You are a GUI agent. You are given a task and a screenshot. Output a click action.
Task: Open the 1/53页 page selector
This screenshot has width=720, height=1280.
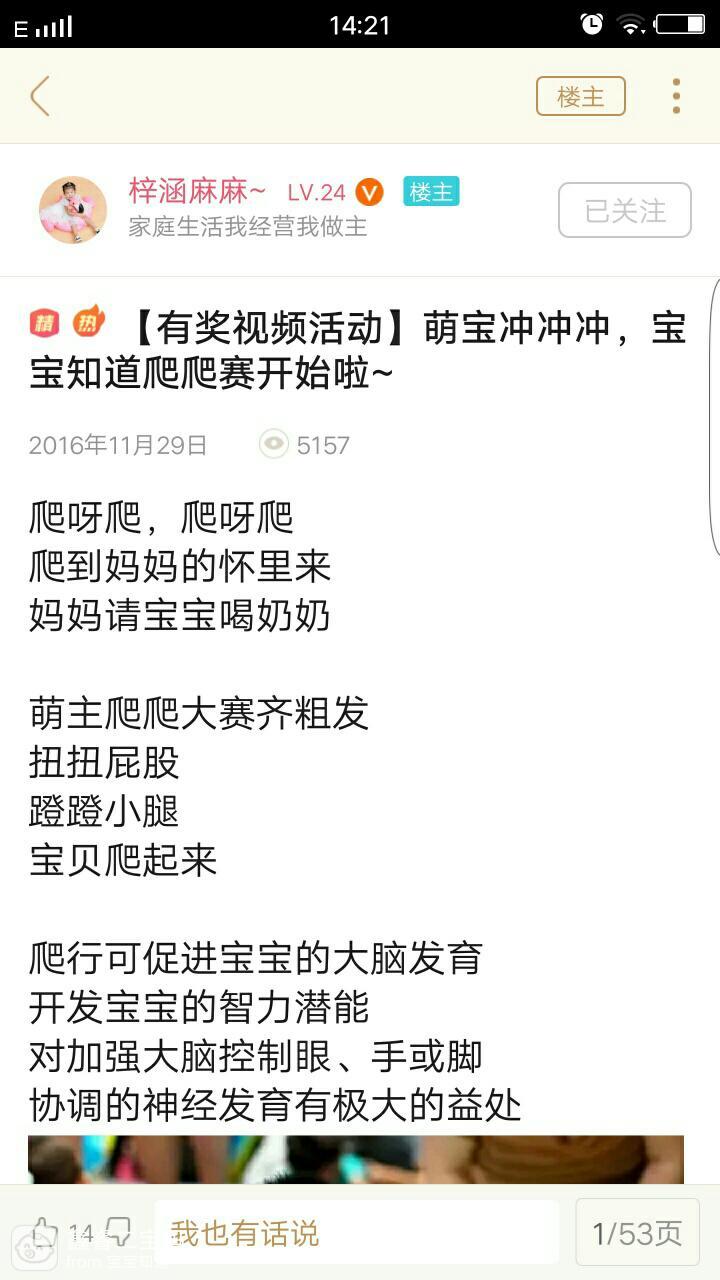click(637, 1233)
